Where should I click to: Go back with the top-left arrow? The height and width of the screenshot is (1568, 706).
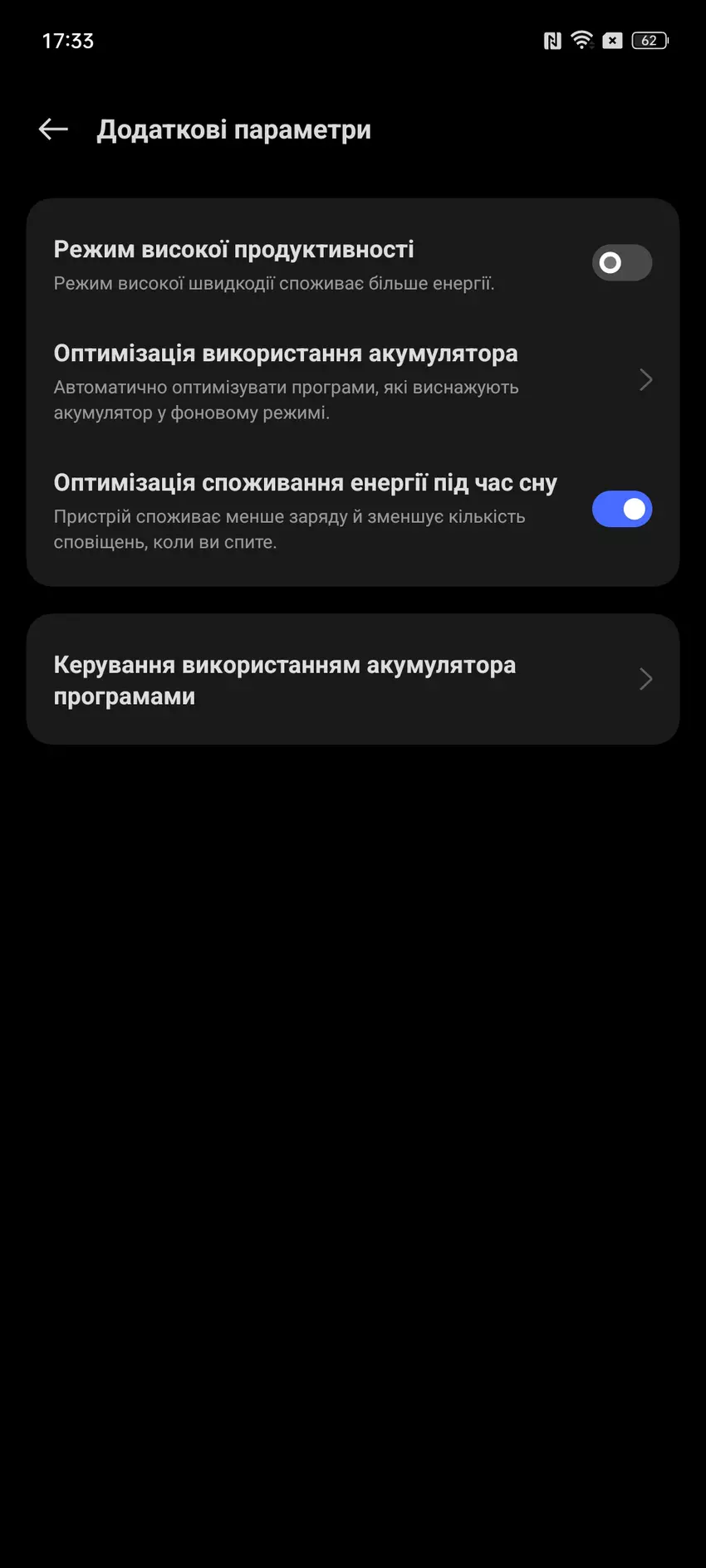tap(53, 129)
